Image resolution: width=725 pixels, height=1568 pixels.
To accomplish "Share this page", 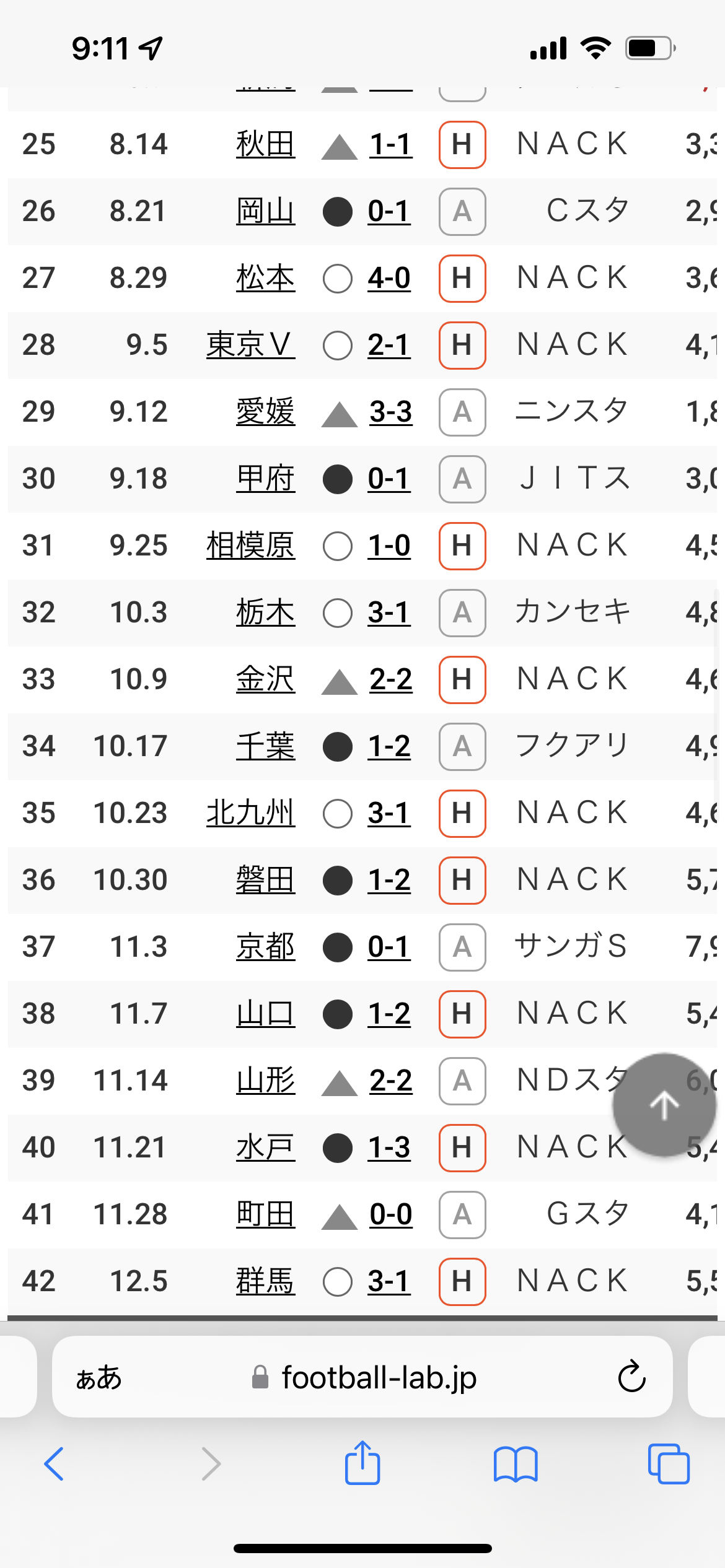I will (362, 1463).
